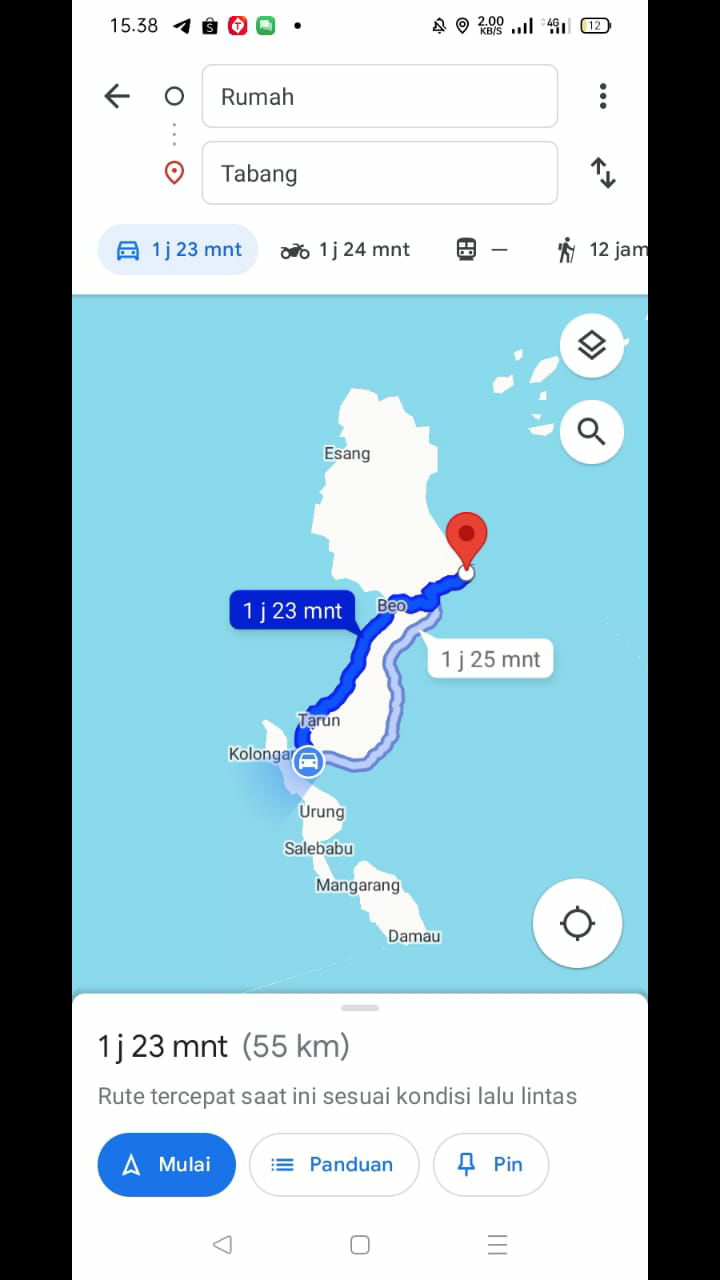Open the map layers button
The width and height of the screenshot is (720, 1280).
point(592,346)
